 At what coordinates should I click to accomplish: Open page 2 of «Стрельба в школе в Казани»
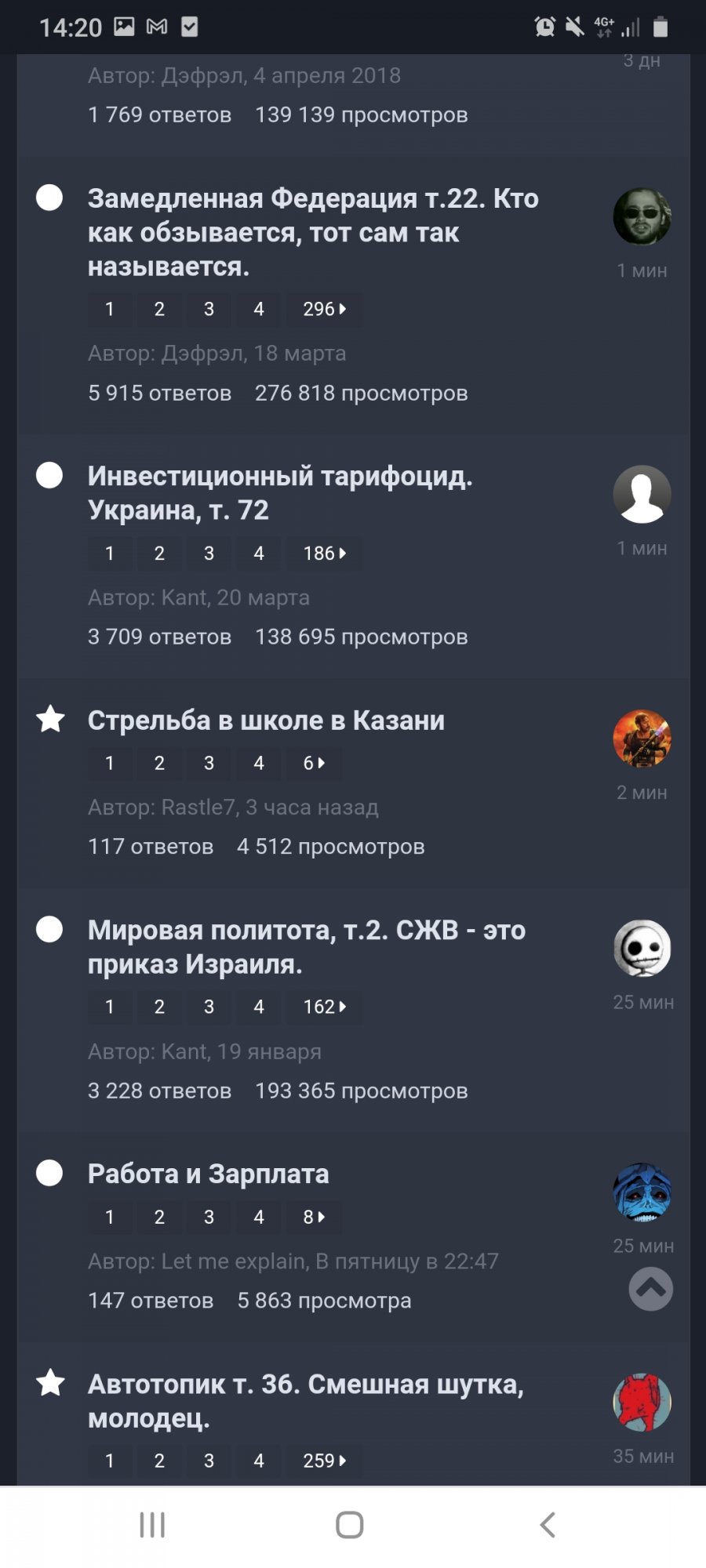[x=159, y=763]
